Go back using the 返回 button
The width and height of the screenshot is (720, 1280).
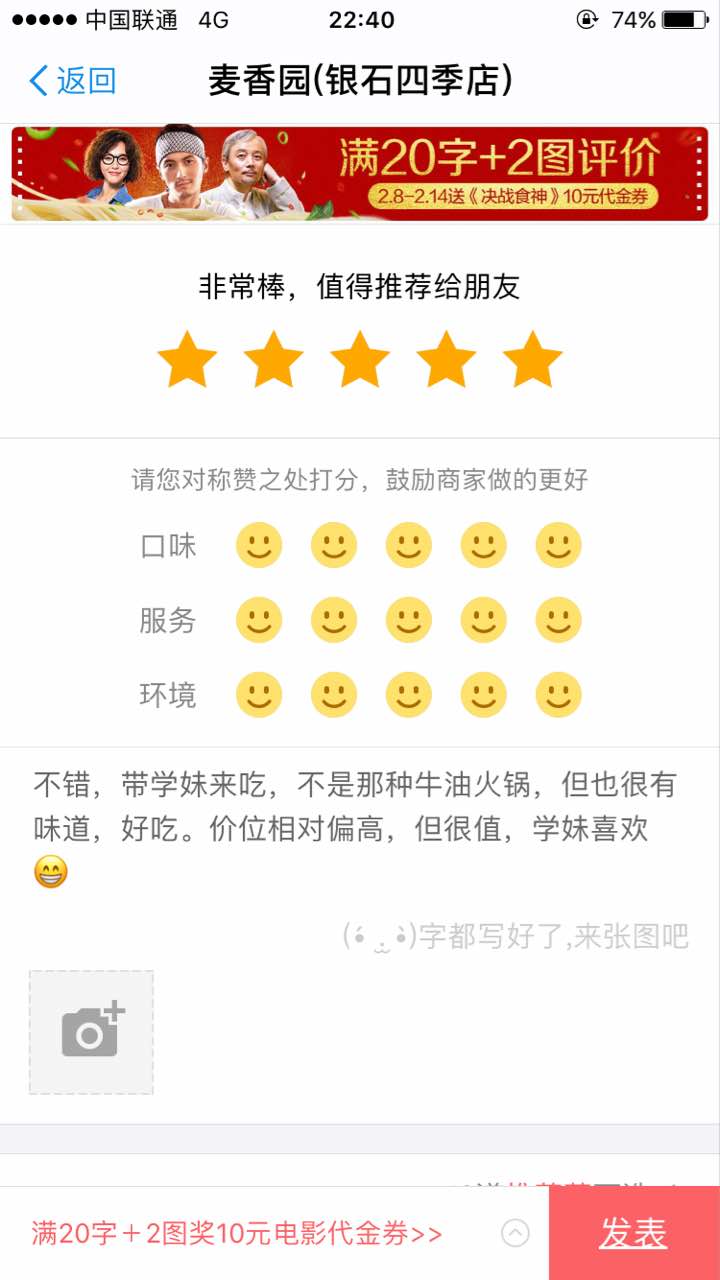coord(72,81)
